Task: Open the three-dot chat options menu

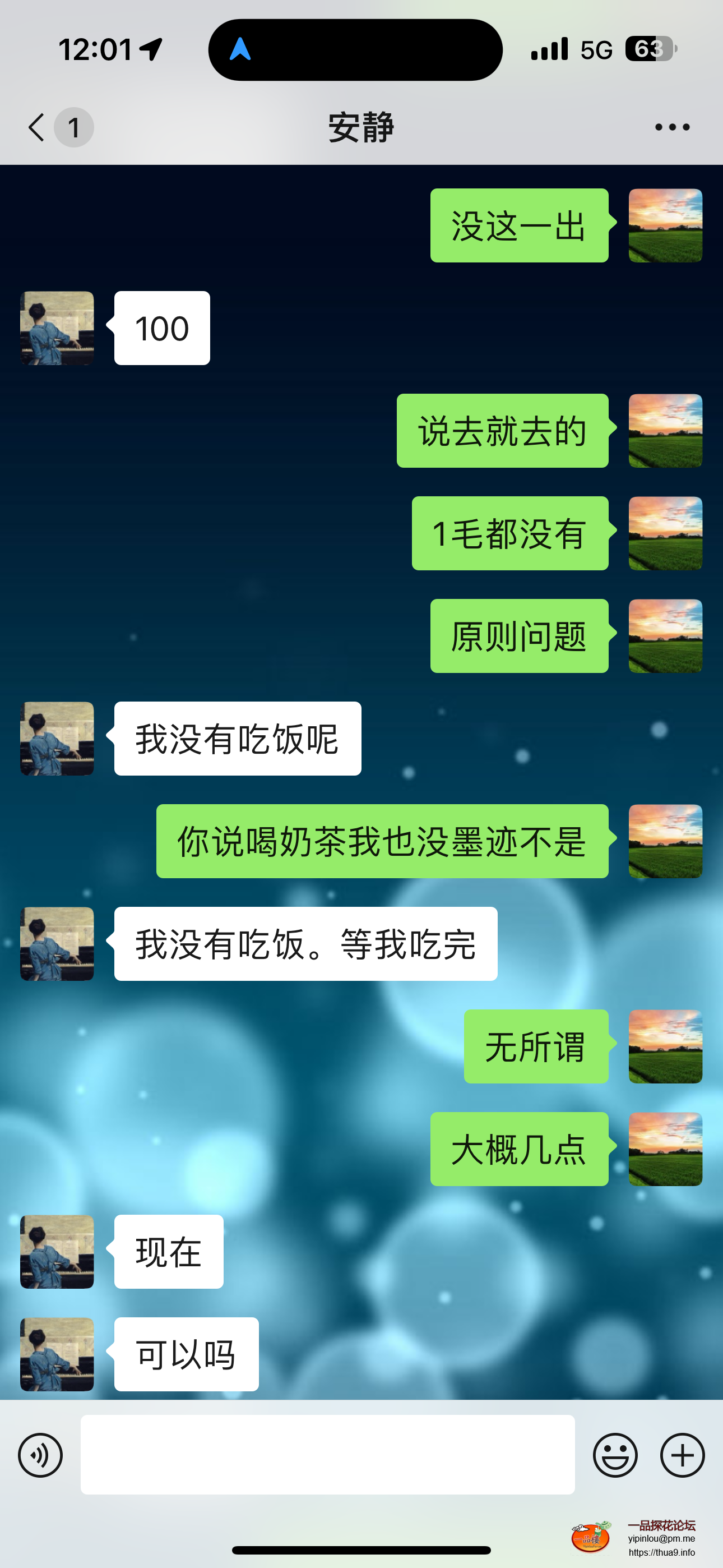Action: tap(672, 127)
